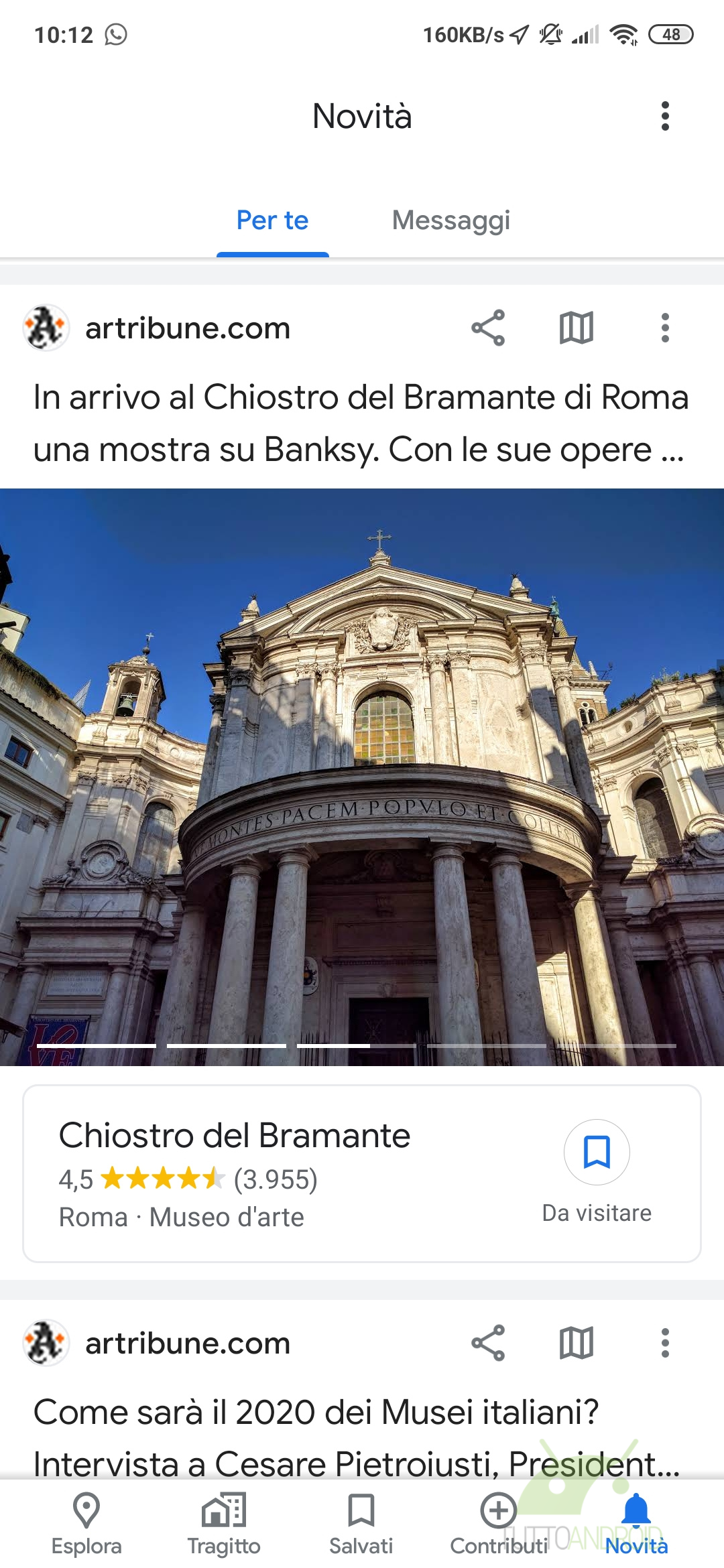724x1568 pixels.
Task: Open the Chiostro del Bramante place card
Action: coord(268,1173)
